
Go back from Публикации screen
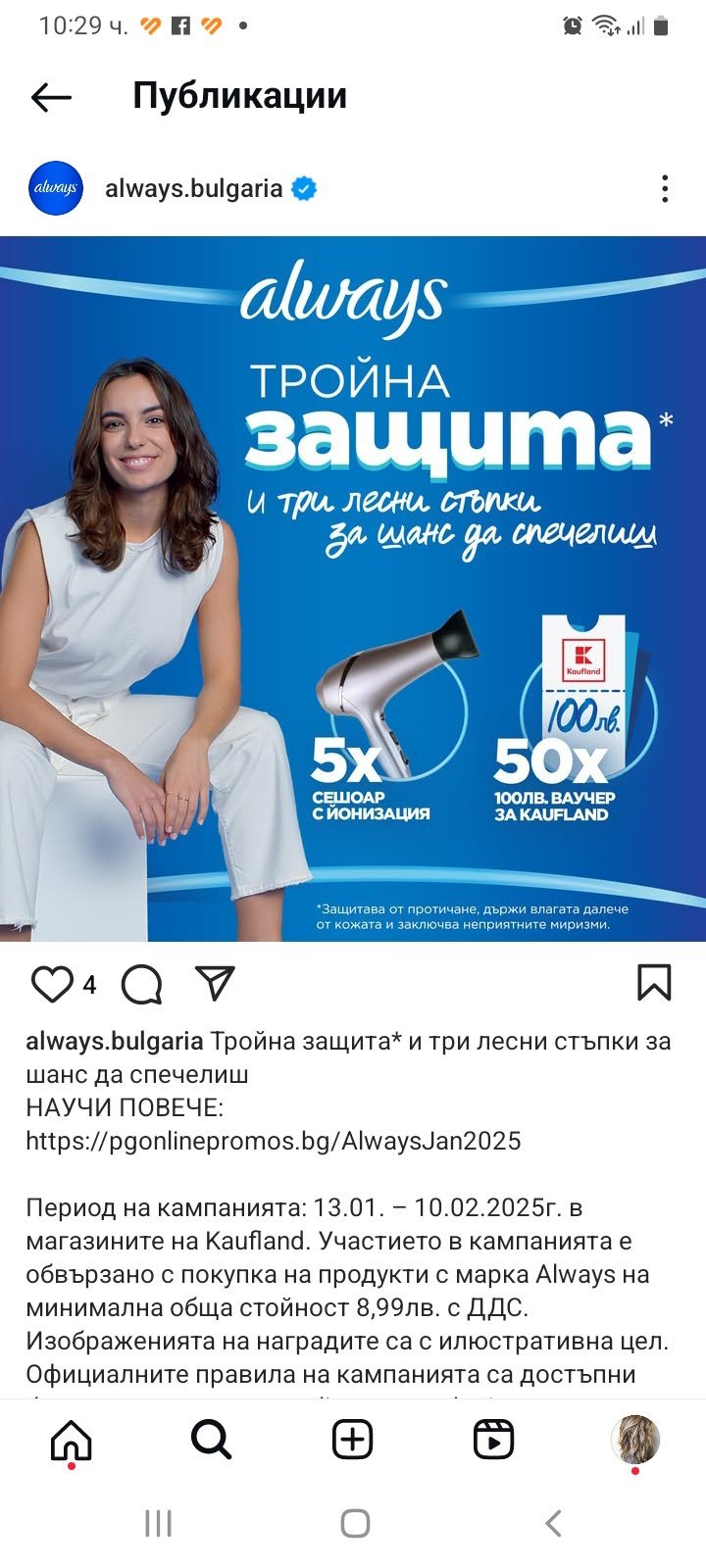point(51,97)
